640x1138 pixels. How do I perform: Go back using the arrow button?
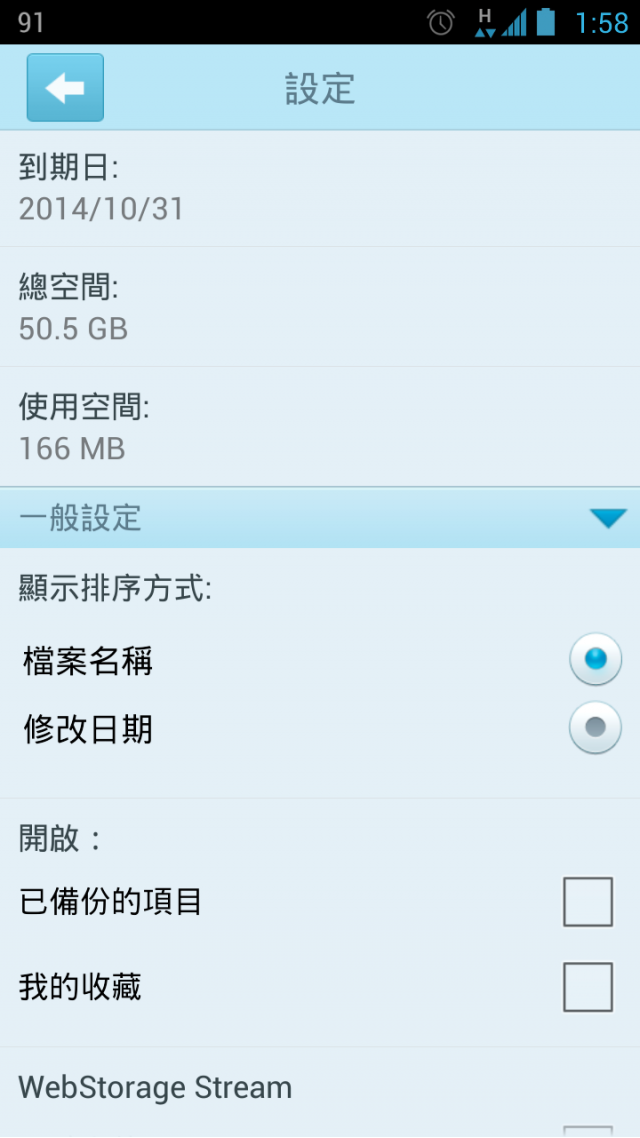pyautogui.click(x=65, y=88)
